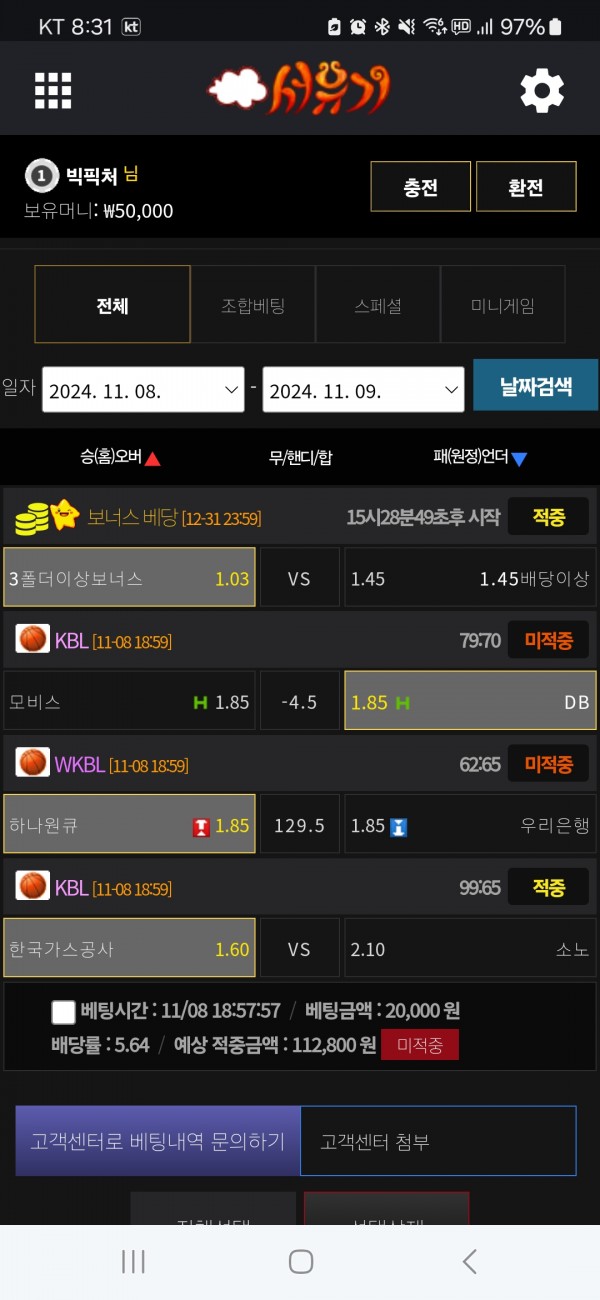Image resolution: width=600 pixels, height=1300 pixels.
Task: Open the start date dropdown 2024. 11. 08.
Action: (143, 389)
